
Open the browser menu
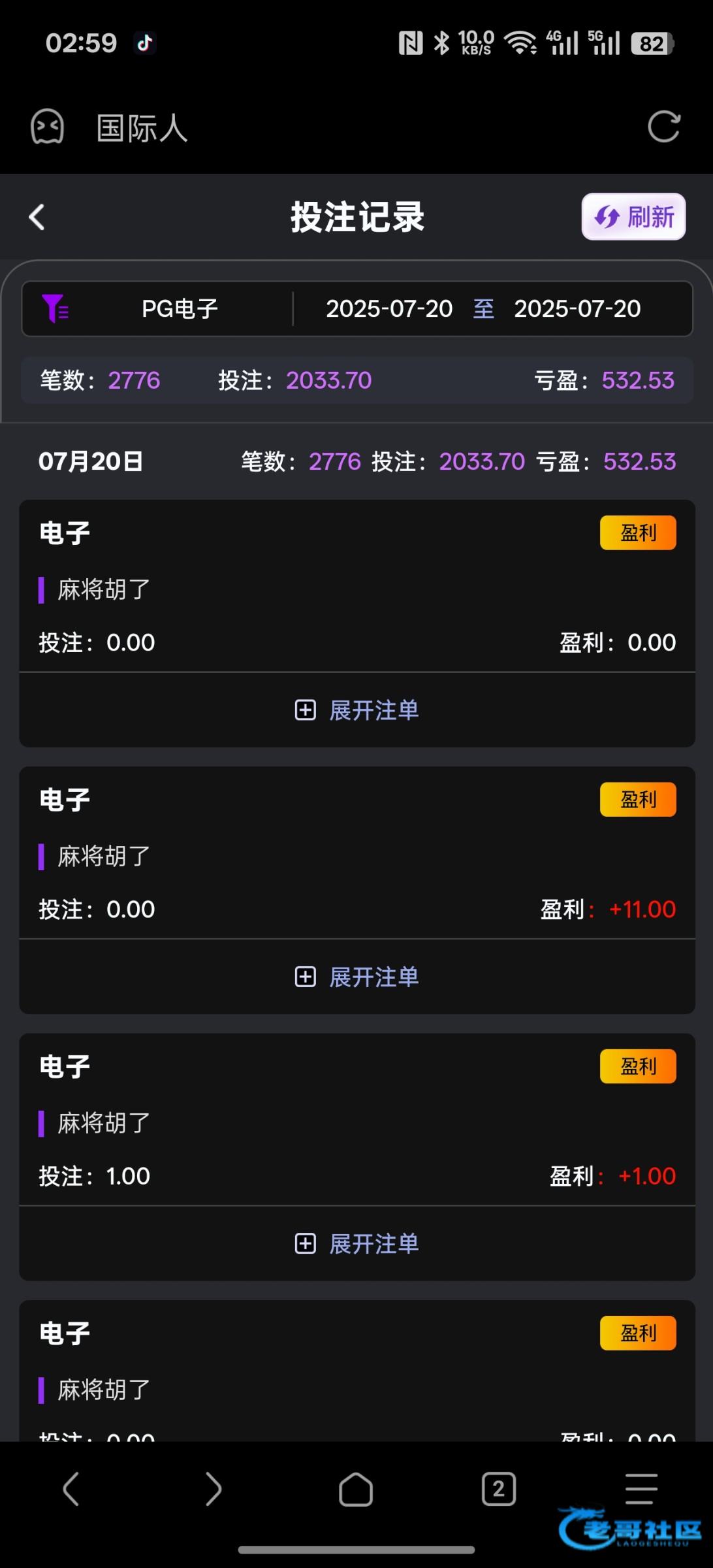click(641, 1489)
